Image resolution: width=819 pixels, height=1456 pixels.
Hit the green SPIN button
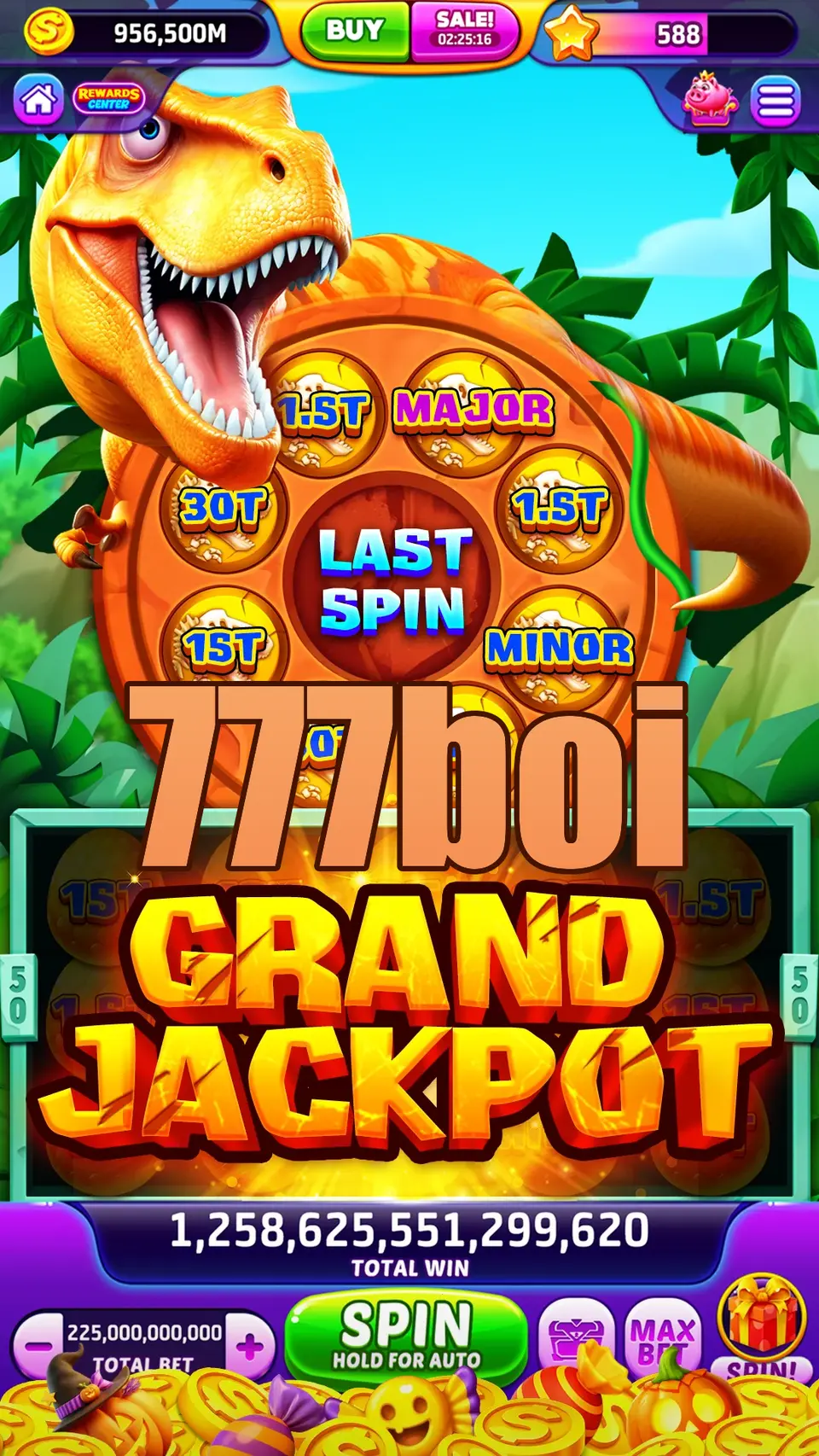pos(406,1337)
